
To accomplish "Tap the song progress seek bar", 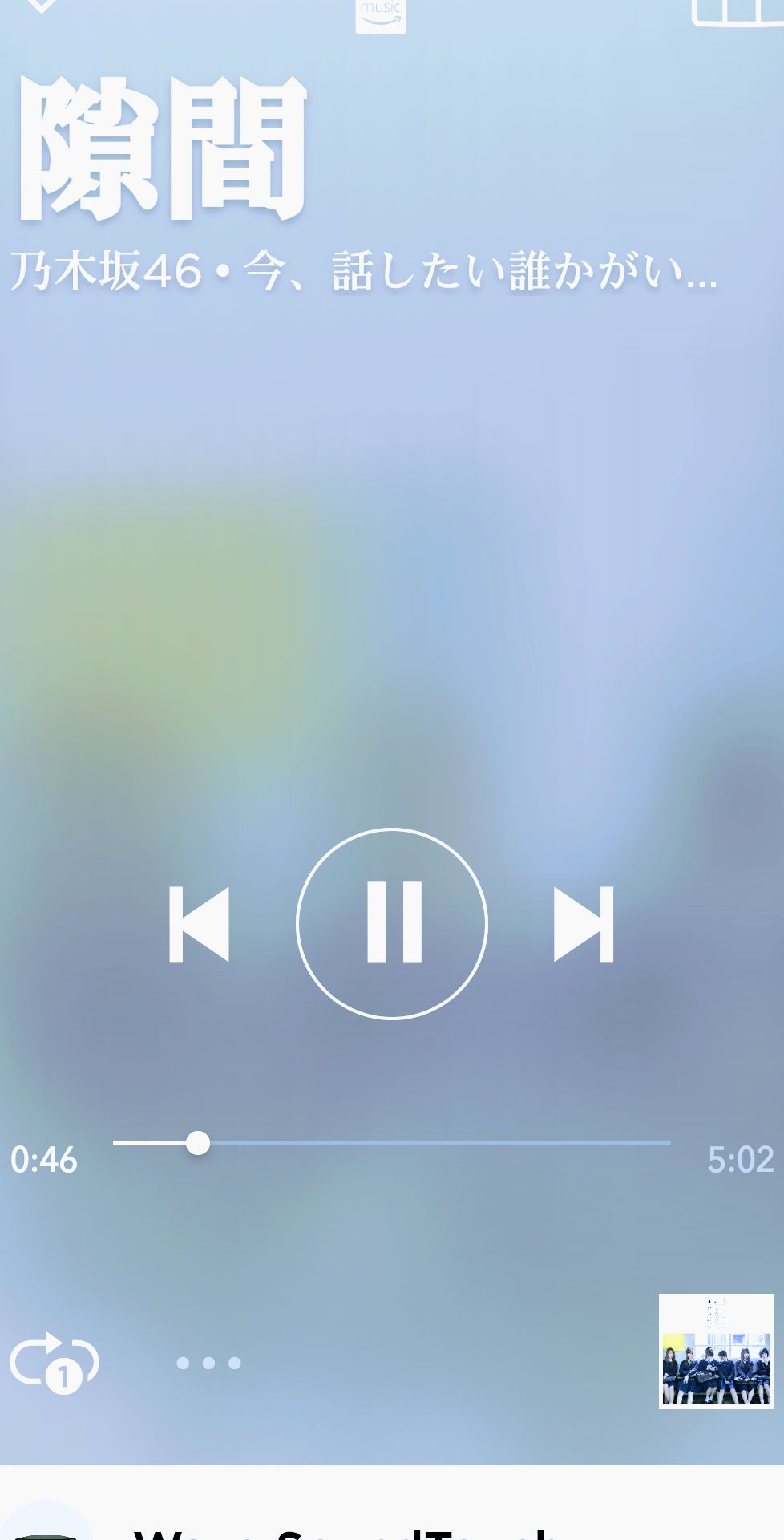I will click(392, 1143).
